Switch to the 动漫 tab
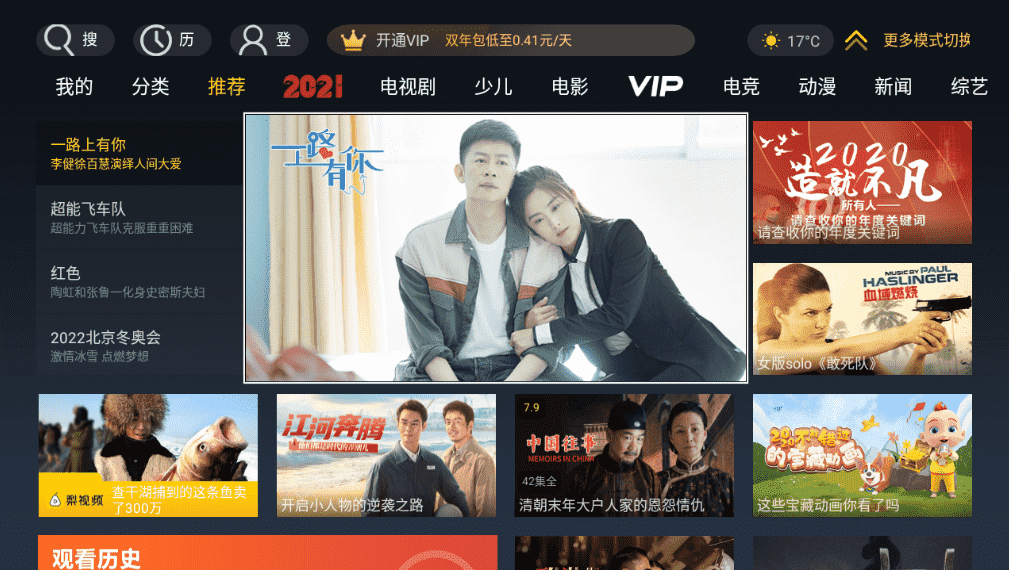 point(817,87)
